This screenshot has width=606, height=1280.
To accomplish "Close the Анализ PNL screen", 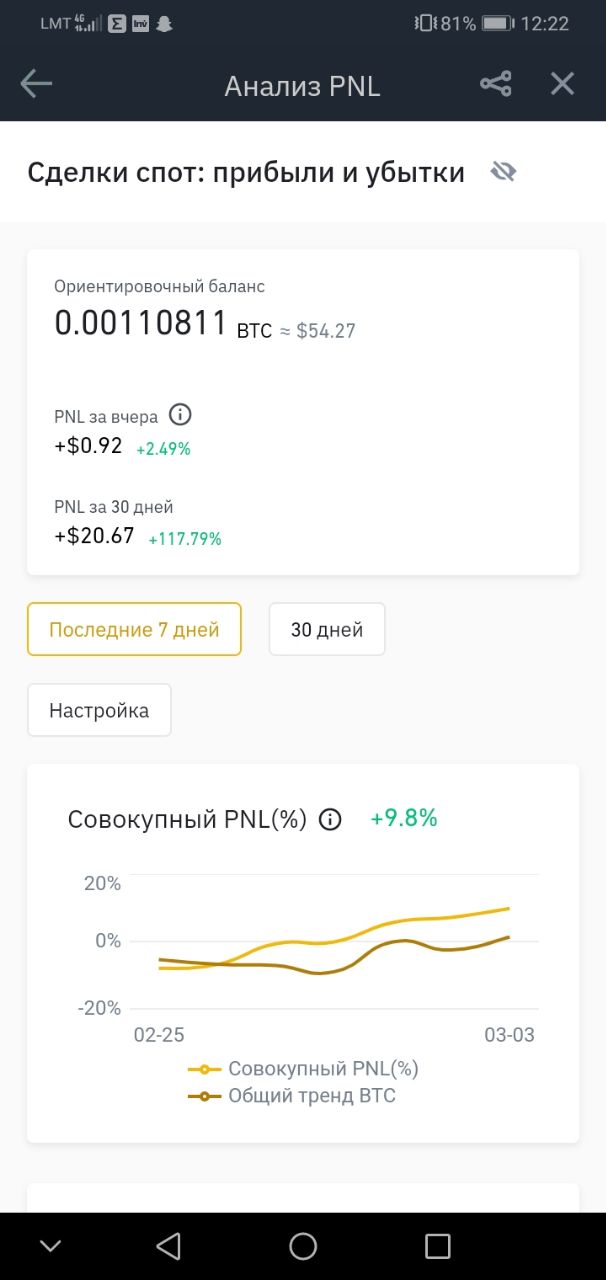I will pos(563,84).
